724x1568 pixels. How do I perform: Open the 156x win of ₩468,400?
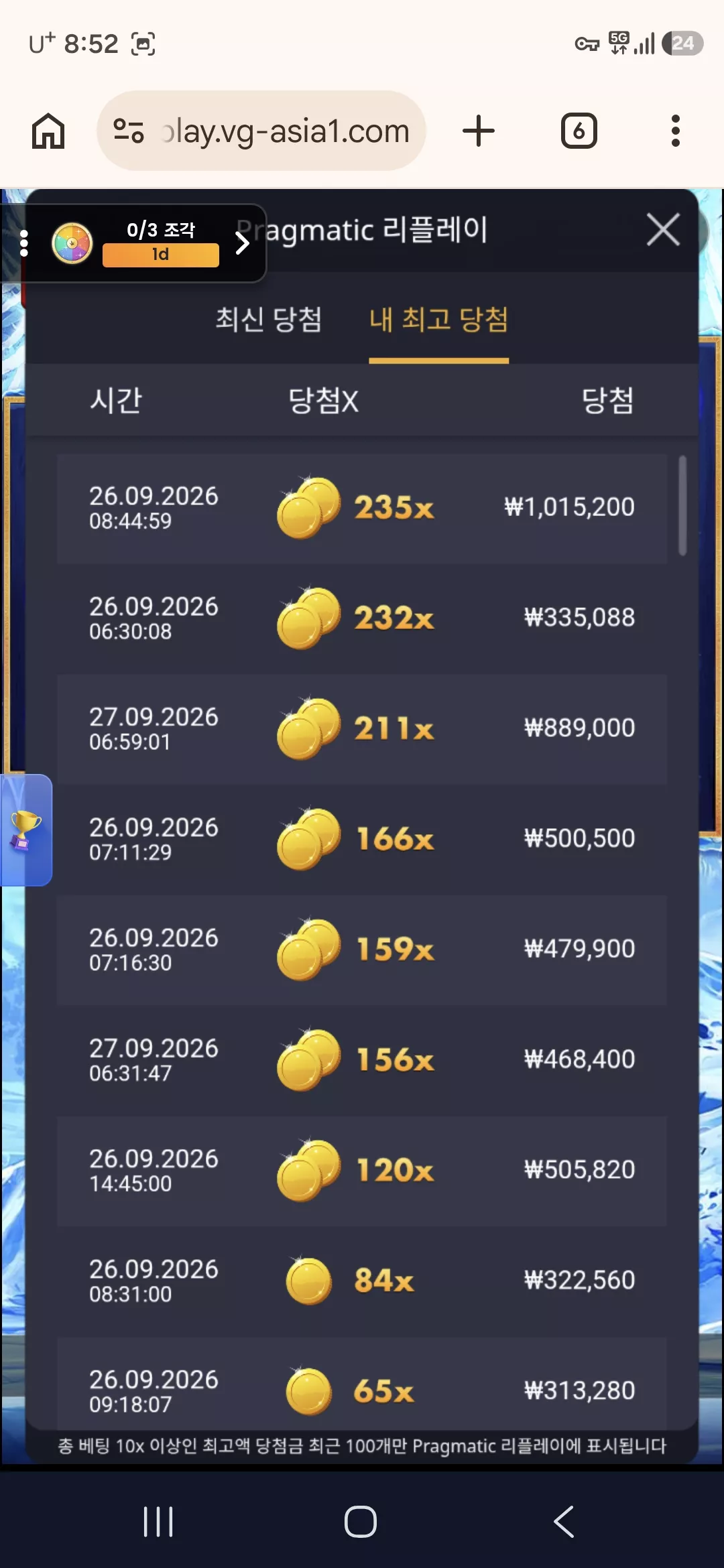(x=362, y=1061)
